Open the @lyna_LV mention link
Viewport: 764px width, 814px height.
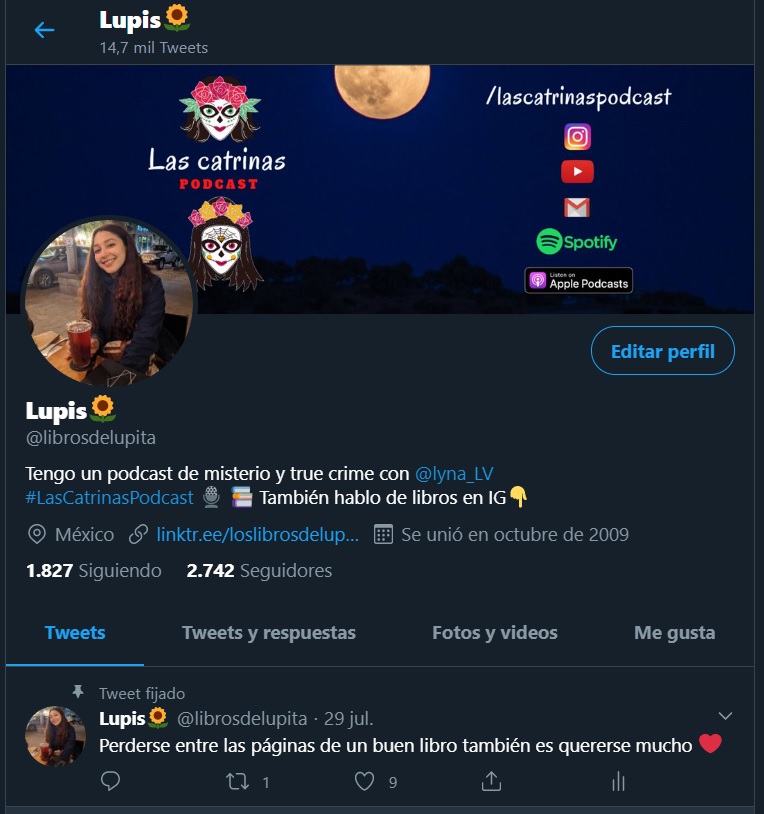pos(454,473)
